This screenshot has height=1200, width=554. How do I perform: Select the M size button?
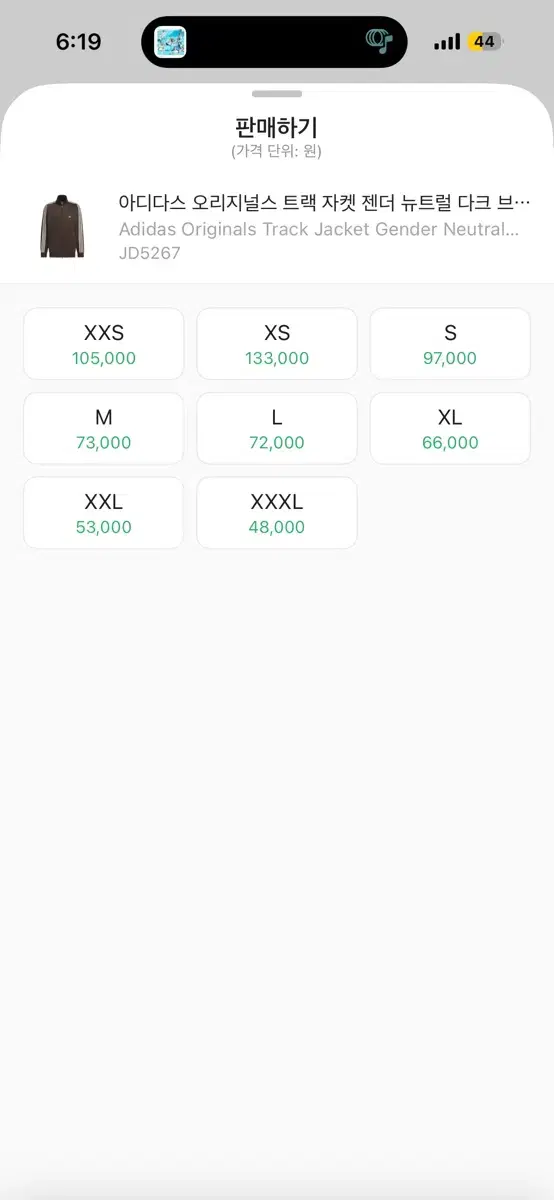pyautogui.click(x=103, y=429)
